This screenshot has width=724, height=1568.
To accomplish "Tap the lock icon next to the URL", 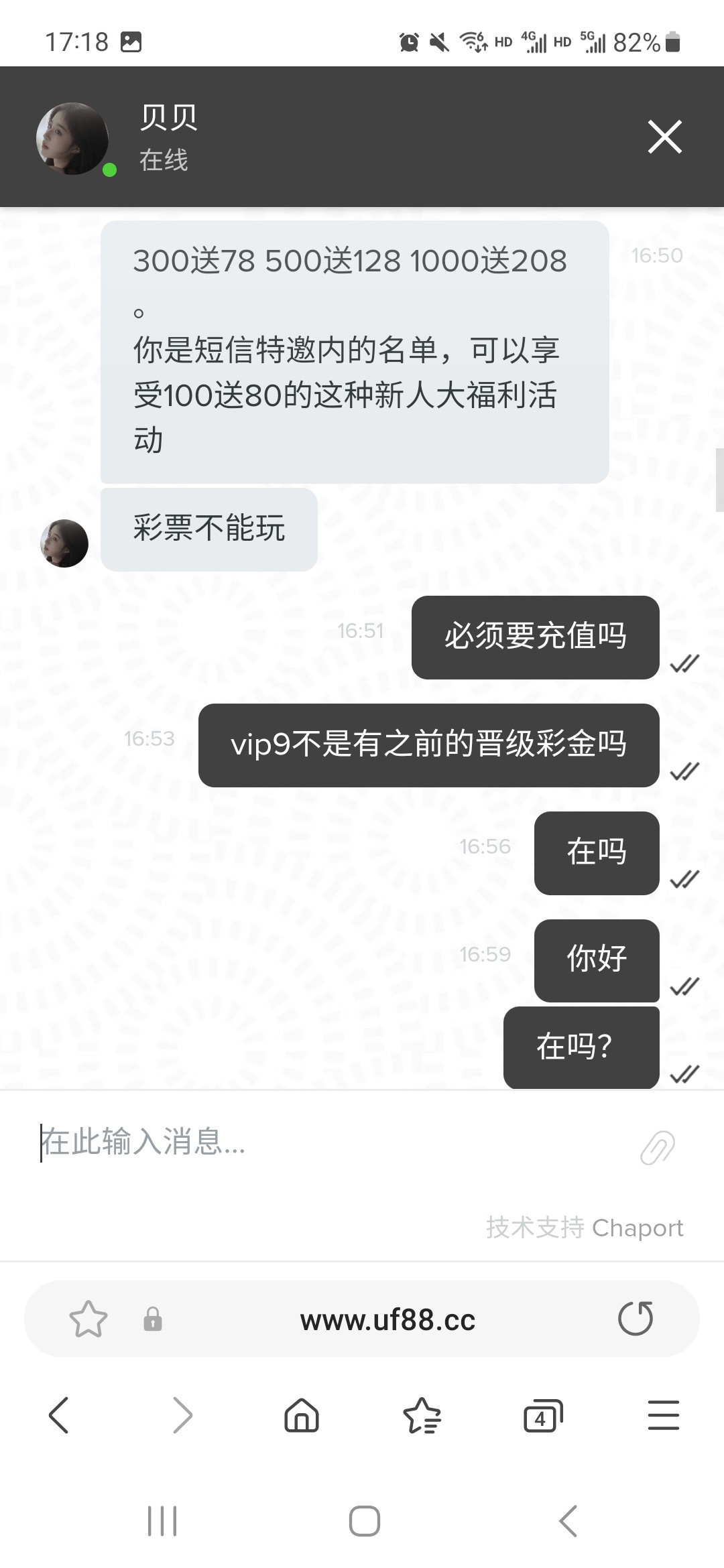I will [153, 1321].
